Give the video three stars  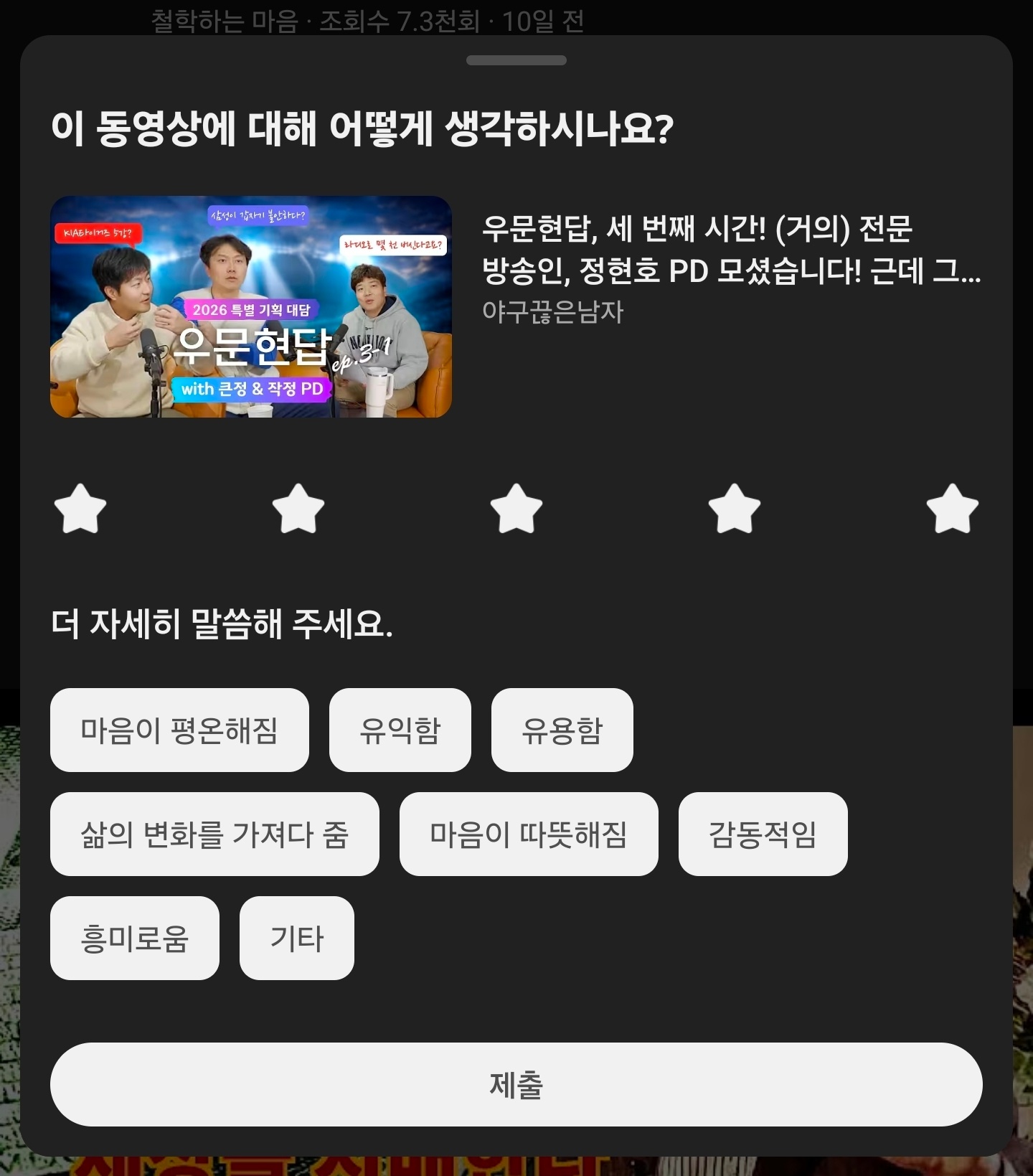point(516,509)
